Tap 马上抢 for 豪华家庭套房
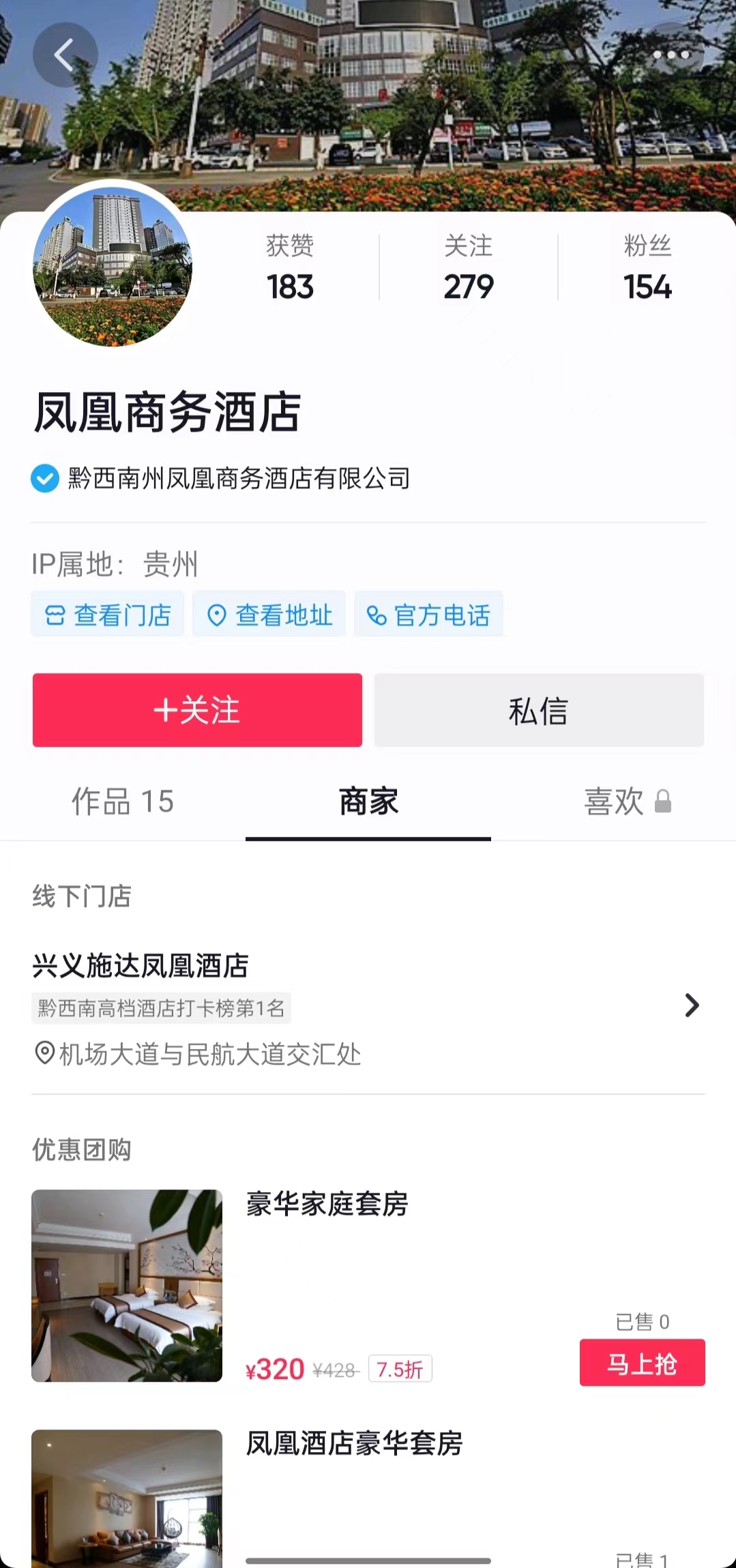736x1568 pixels. point(642,1363)
